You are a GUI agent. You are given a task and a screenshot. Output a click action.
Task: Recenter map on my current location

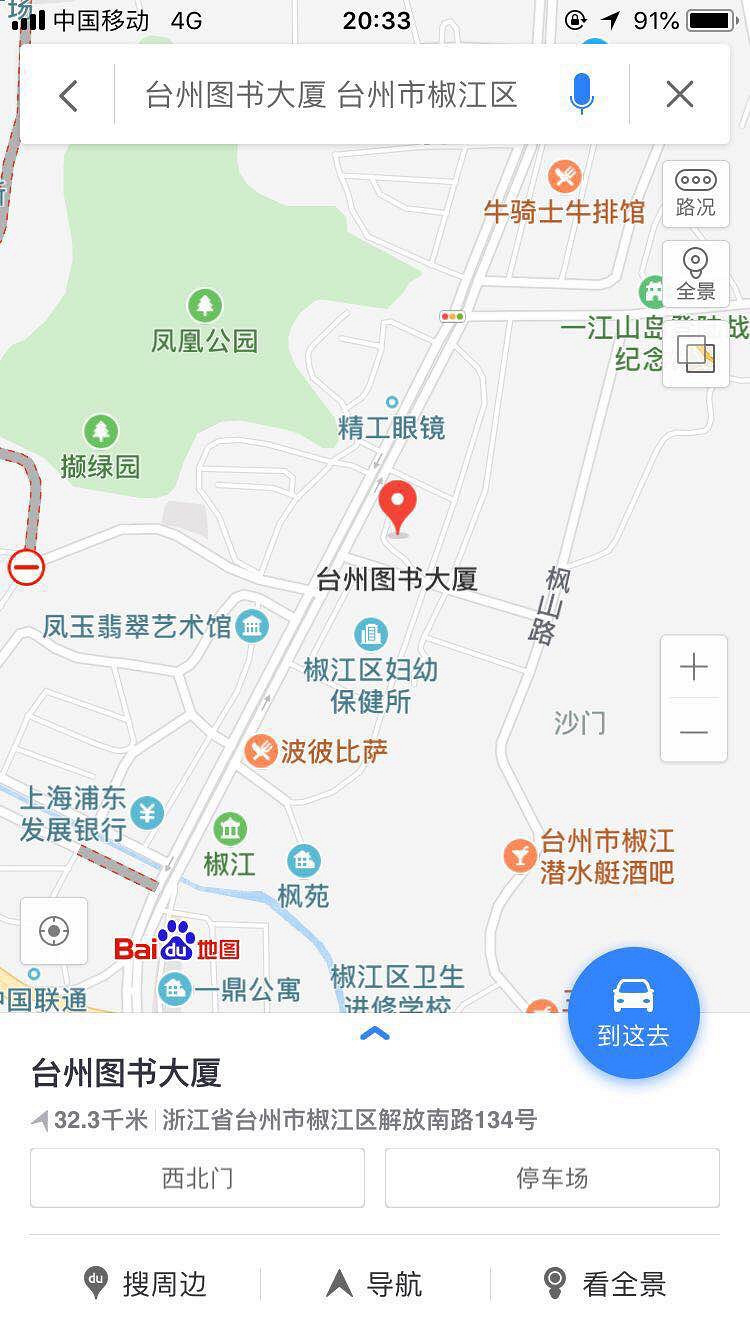point(54,931)
